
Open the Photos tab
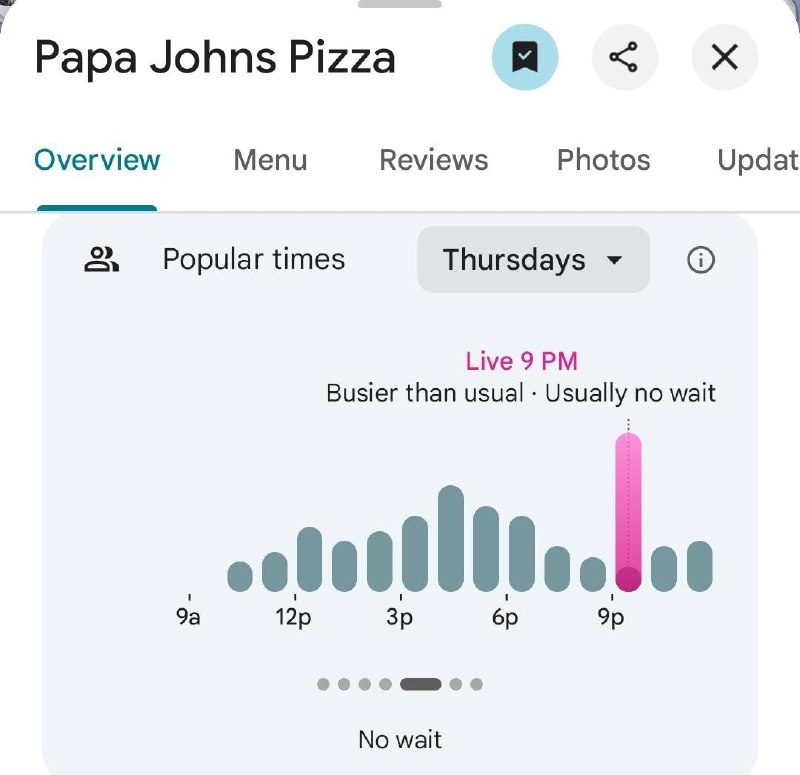[603, 160]
